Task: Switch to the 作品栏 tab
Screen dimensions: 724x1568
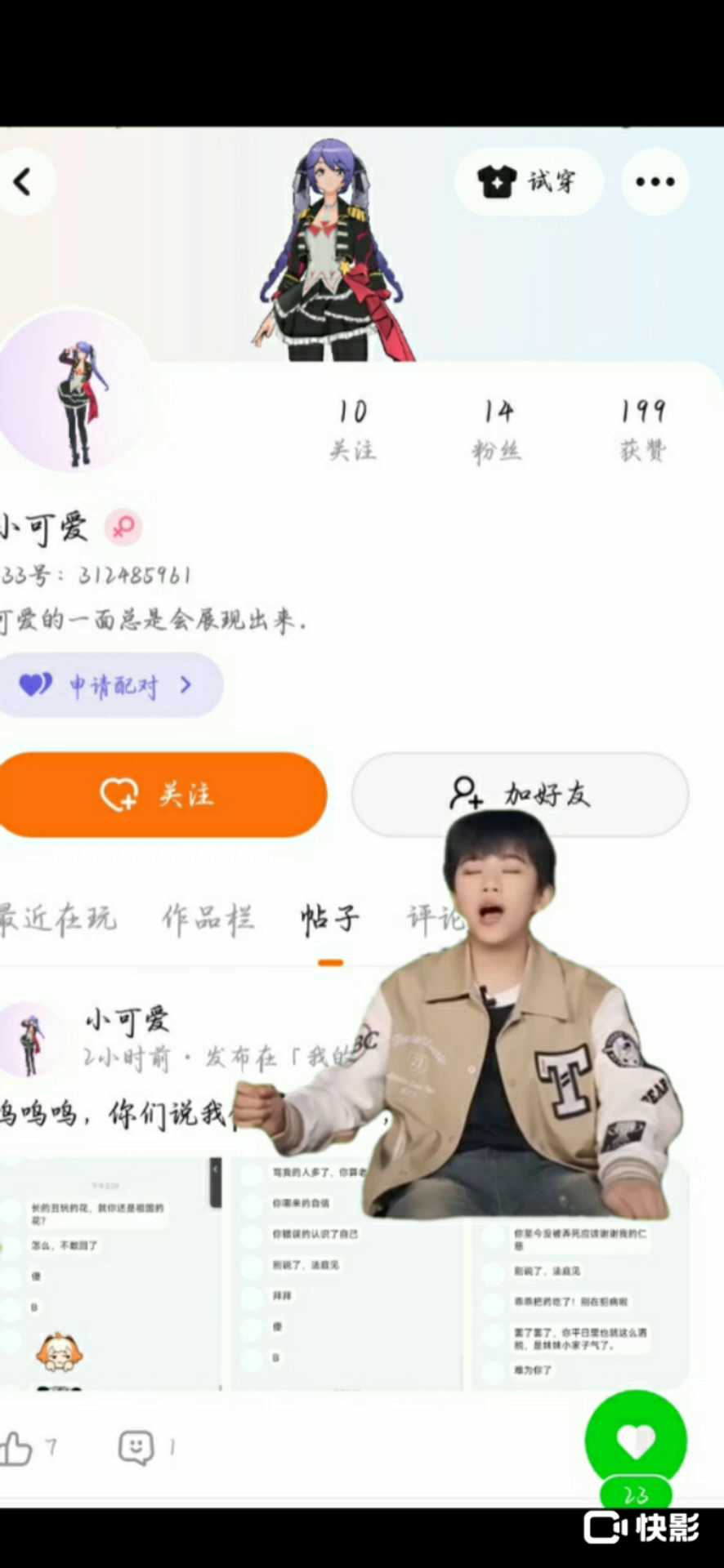Action: (208, 919)
